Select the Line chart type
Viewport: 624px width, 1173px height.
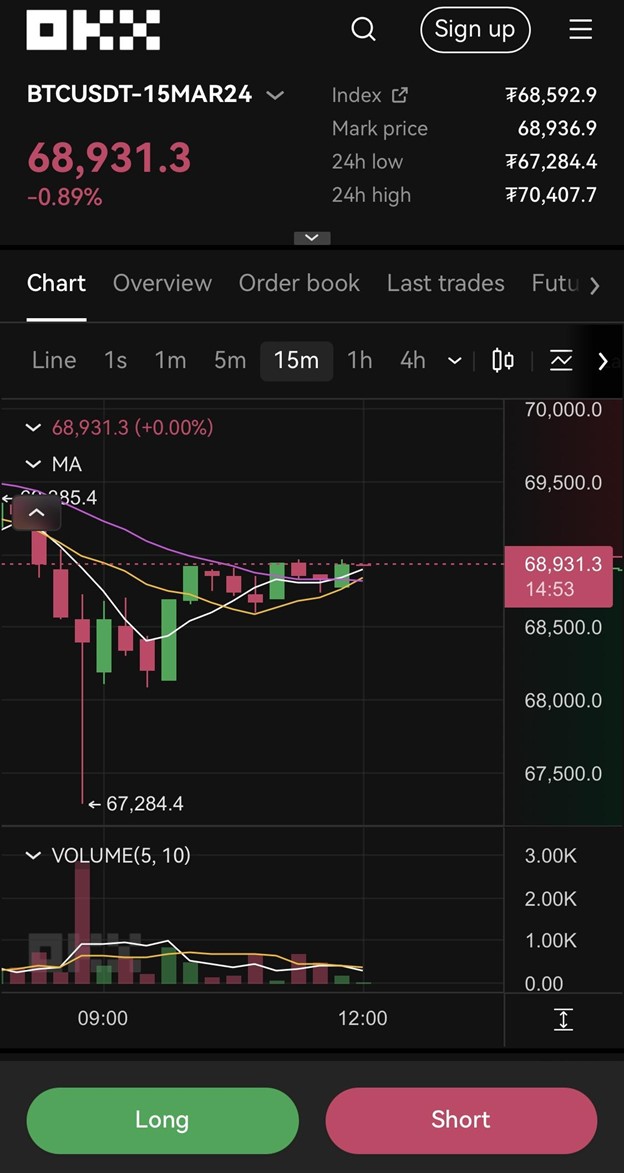(54, 361)
